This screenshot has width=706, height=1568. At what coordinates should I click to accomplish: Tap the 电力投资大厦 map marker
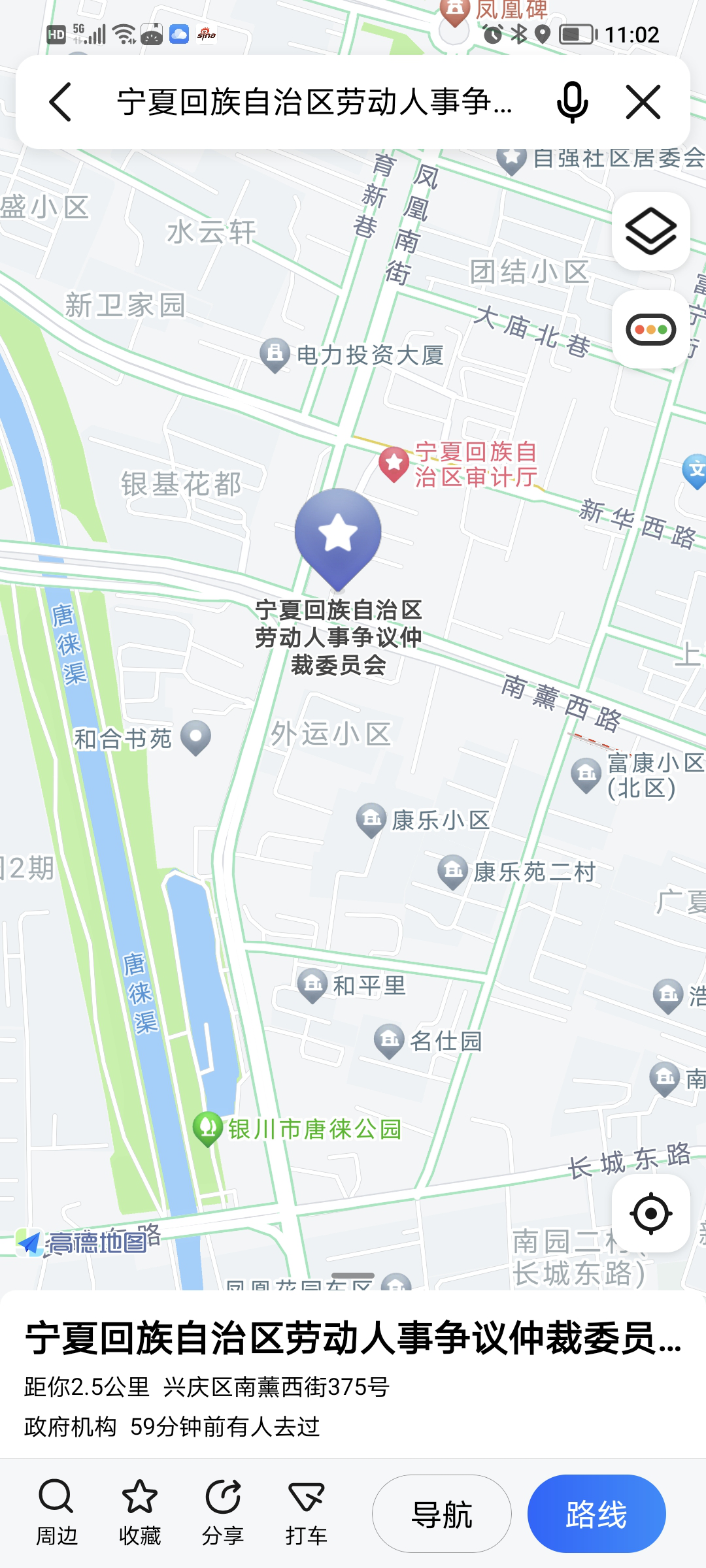pyautogui.click(x=275, y=355)
